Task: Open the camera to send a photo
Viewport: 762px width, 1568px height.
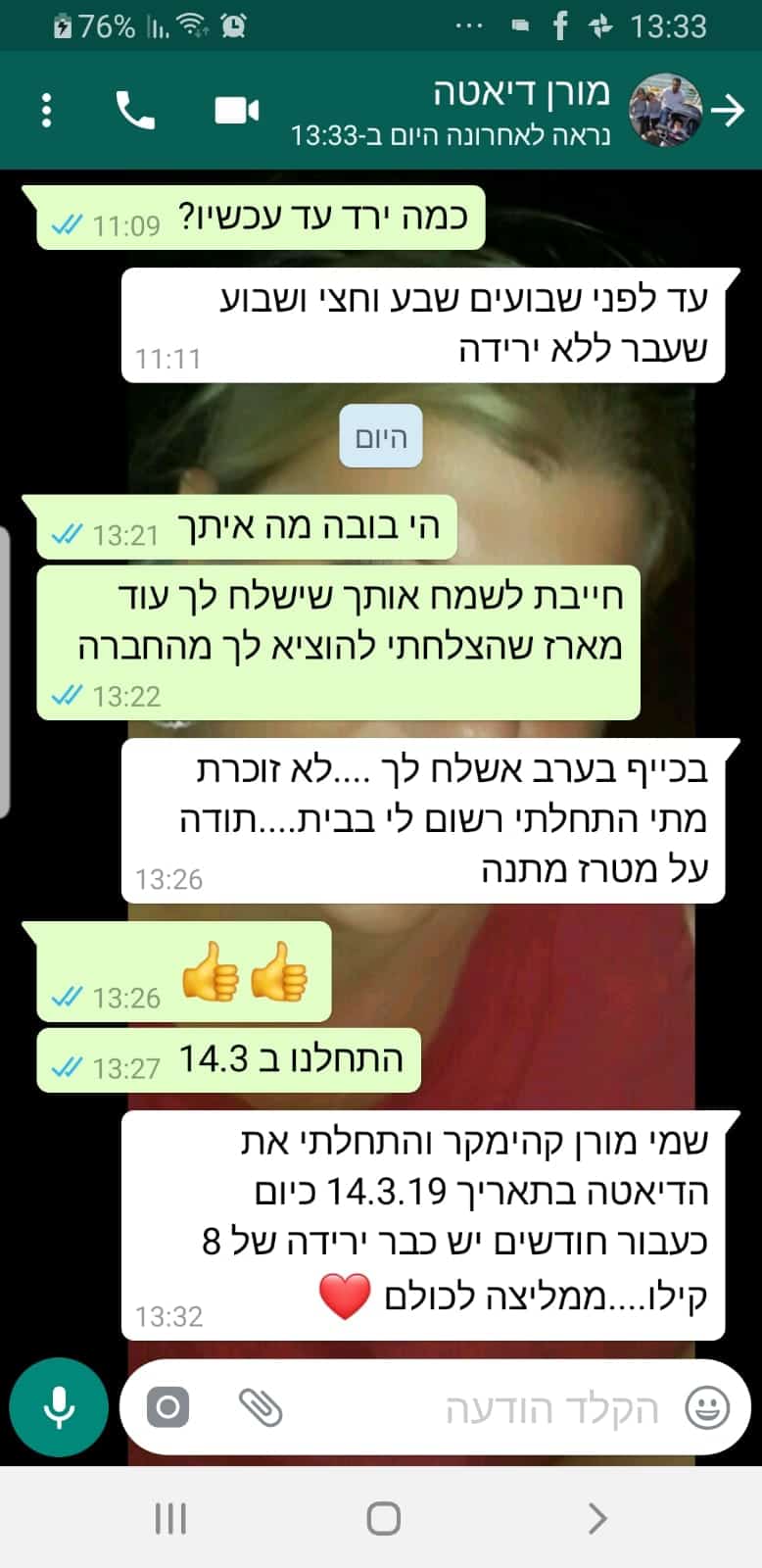Action: (167, 1408)
